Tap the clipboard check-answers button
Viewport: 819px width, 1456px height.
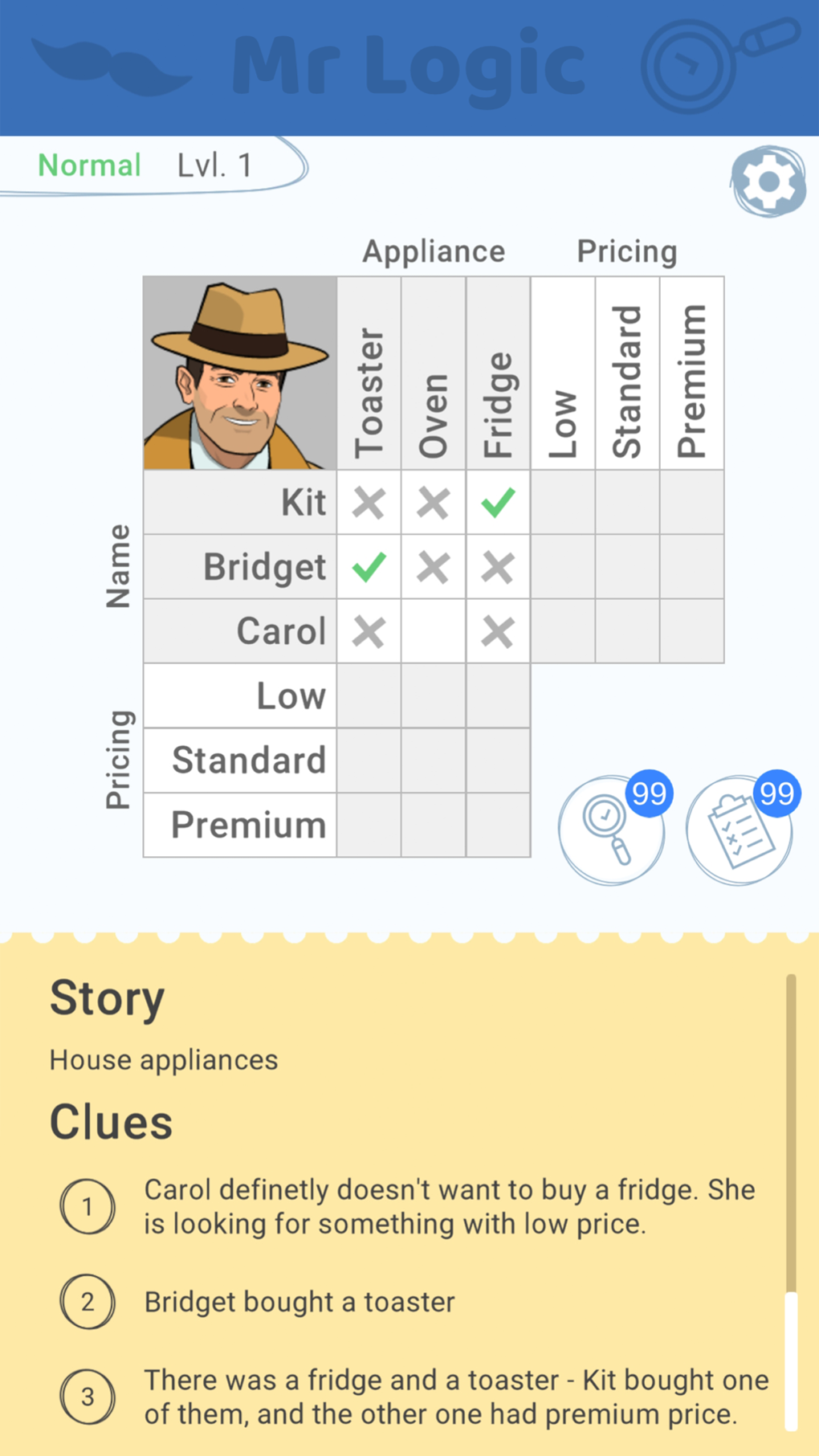(739, 830)
